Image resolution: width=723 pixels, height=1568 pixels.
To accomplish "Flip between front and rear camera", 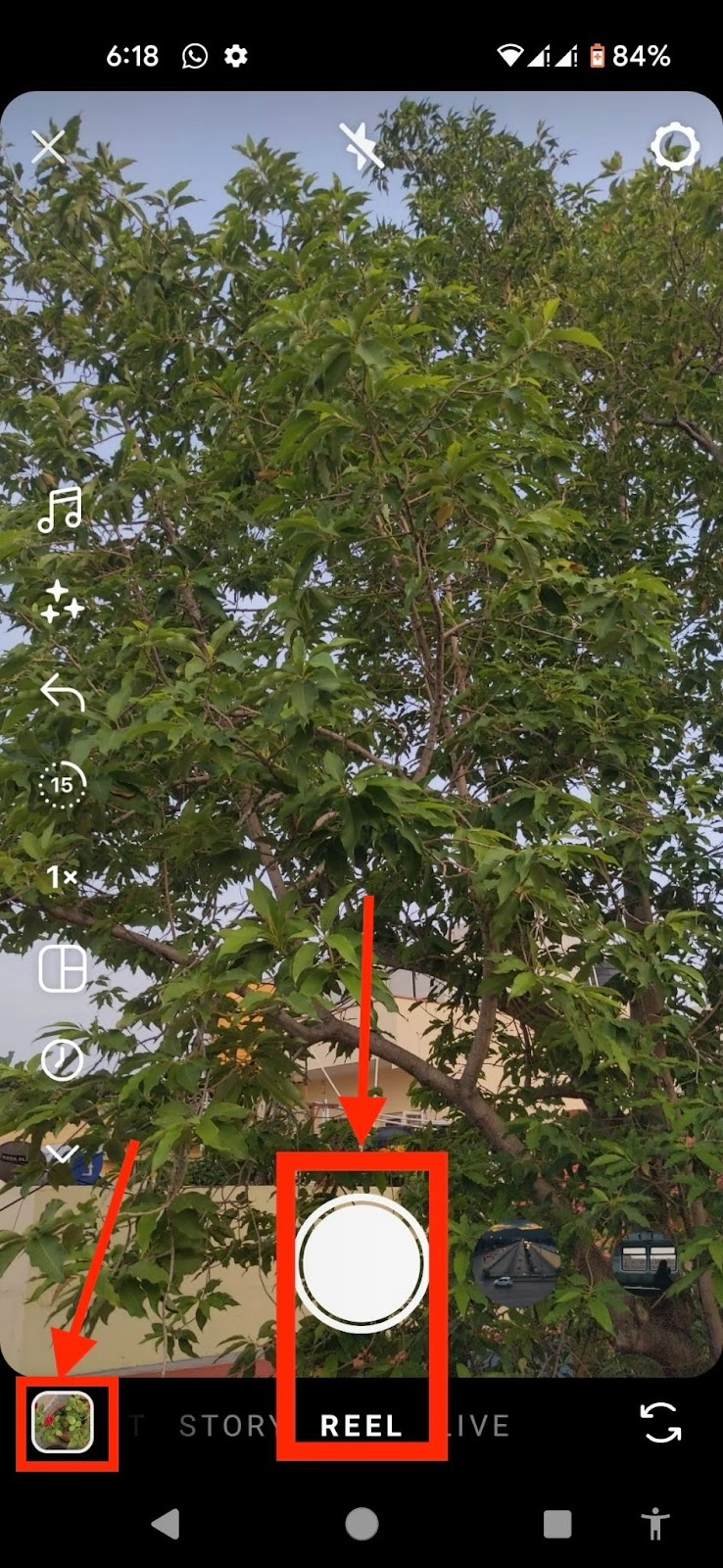I will [x=660, y=1423].
